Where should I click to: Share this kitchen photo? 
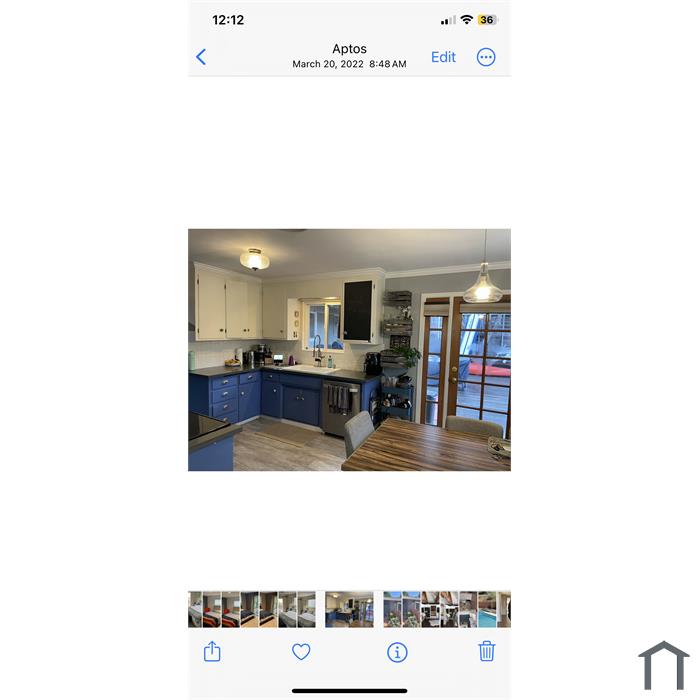[212, 652]
